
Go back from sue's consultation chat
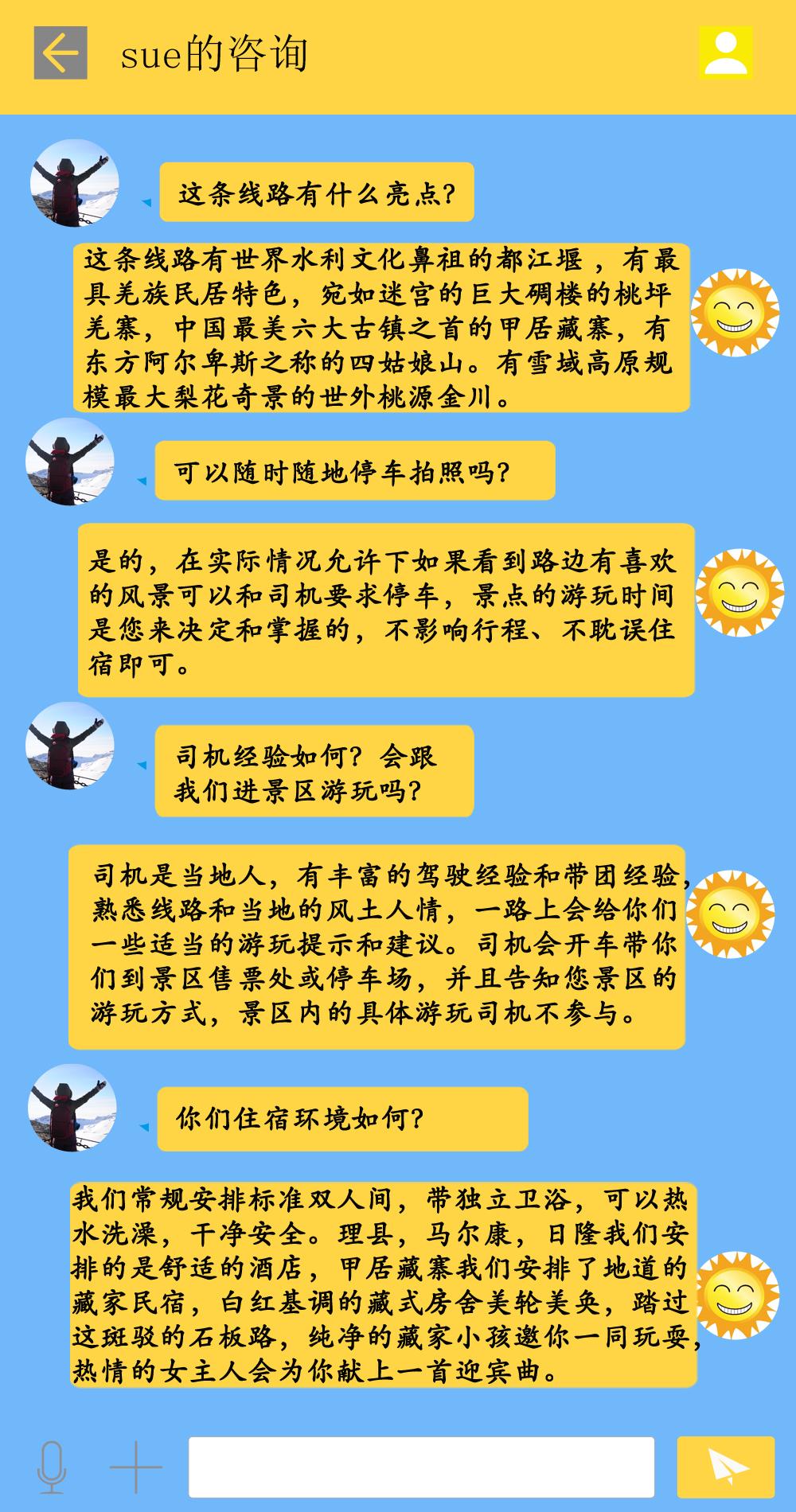coord(60,53)
